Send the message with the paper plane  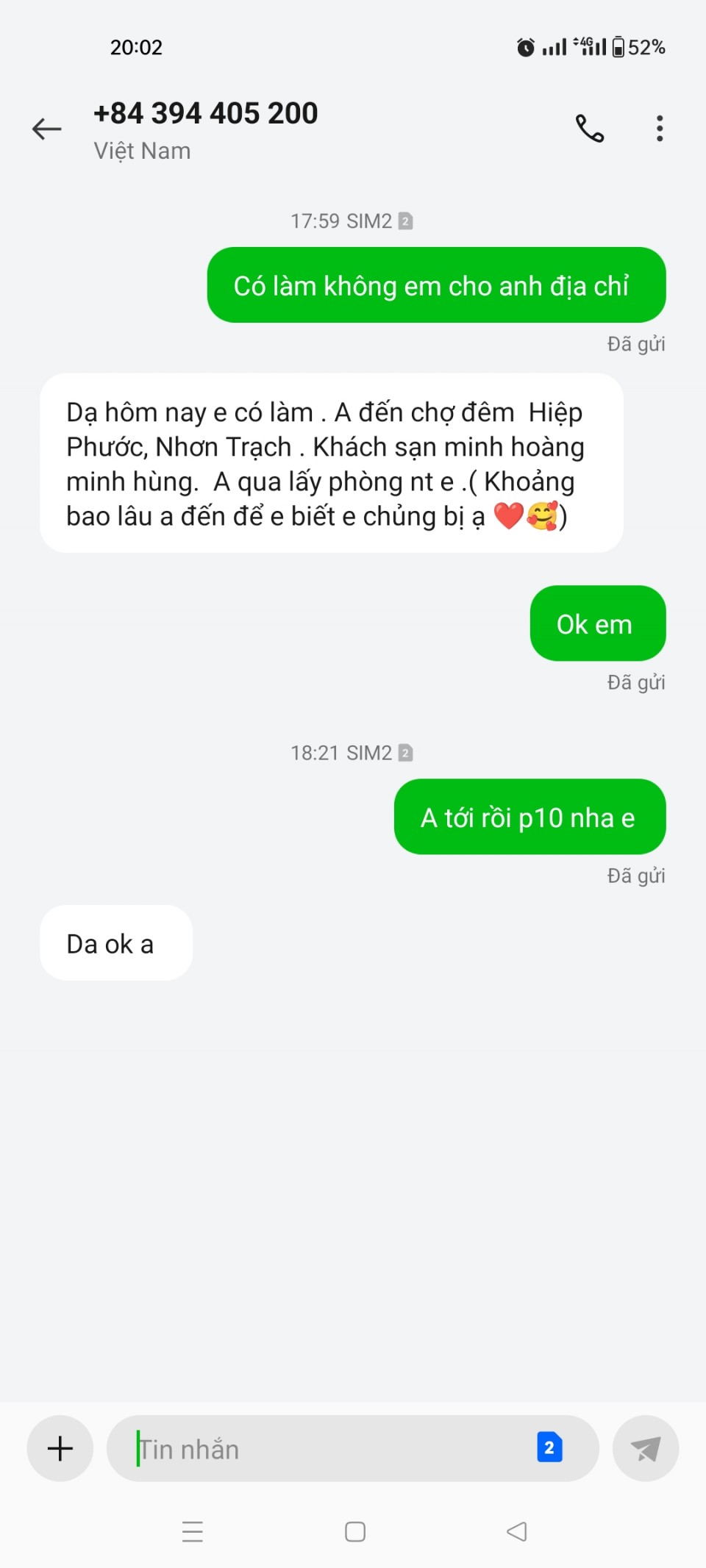pos(645,1449)
